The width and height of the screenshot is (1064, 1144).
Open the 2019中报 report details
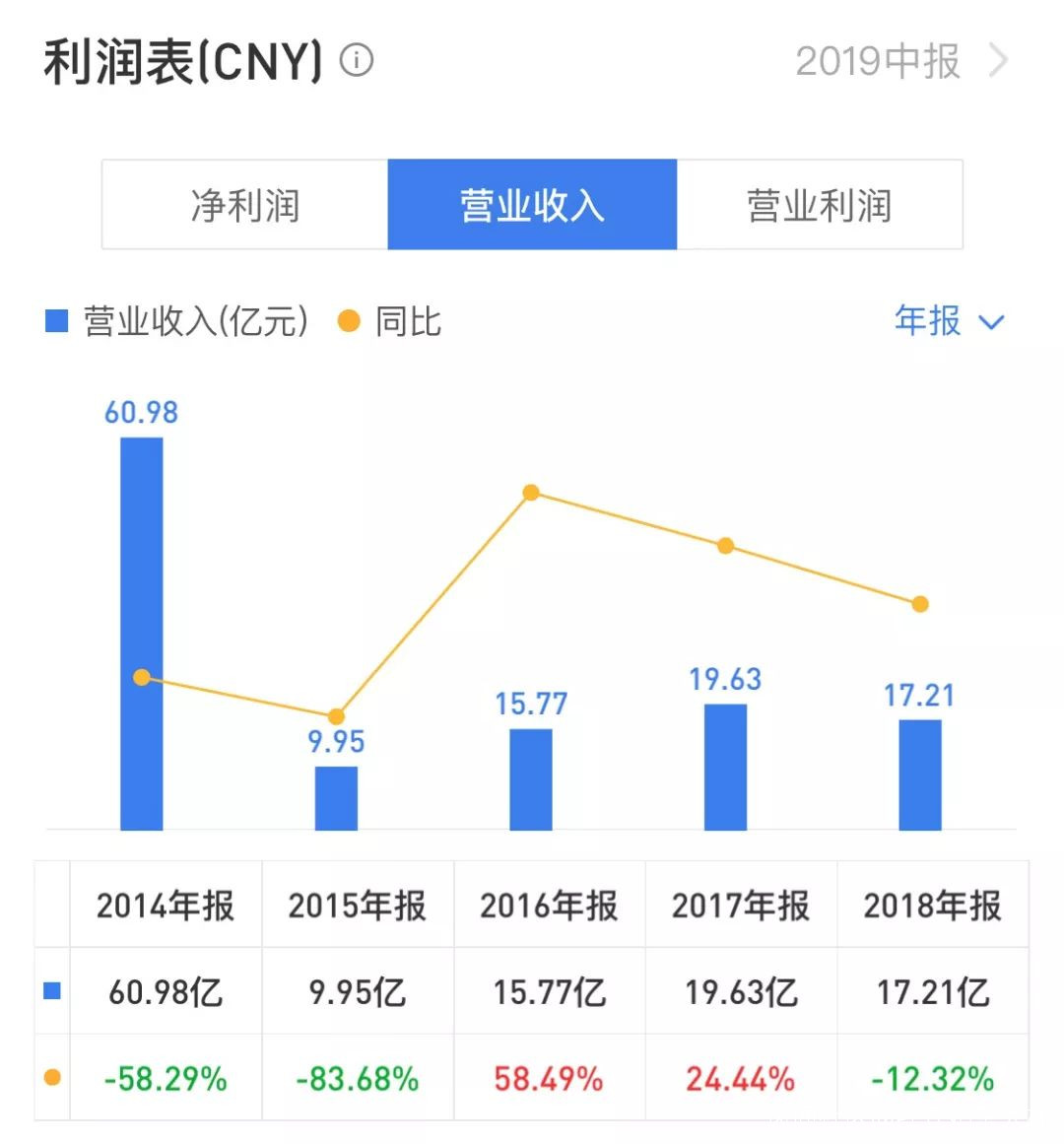tap(900, 61)
